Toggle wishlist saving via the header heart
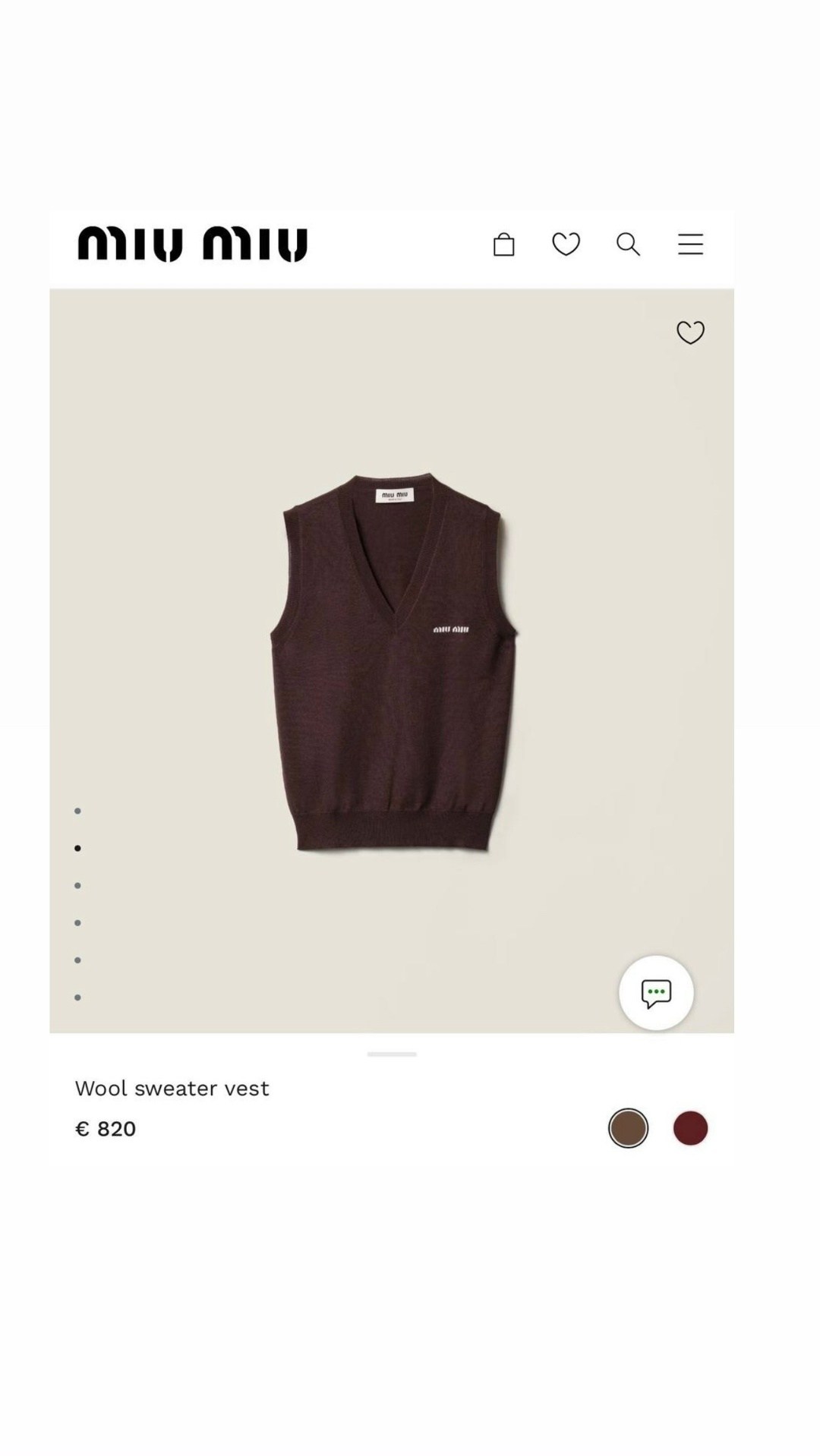Image resolution: width=820 pixels, height=1456 pixels. pyautogui.click(x=566, y=244)
